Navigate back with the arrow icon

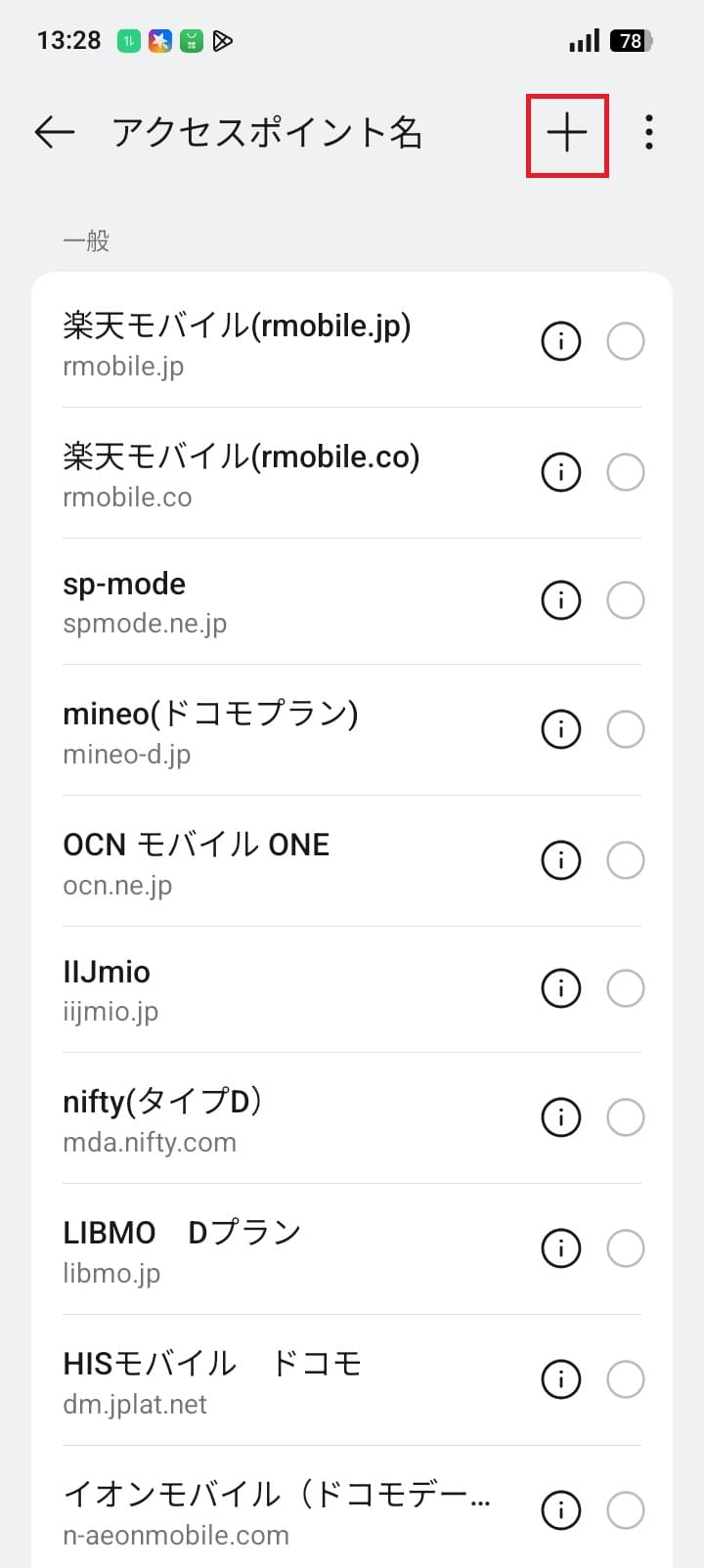54,133
